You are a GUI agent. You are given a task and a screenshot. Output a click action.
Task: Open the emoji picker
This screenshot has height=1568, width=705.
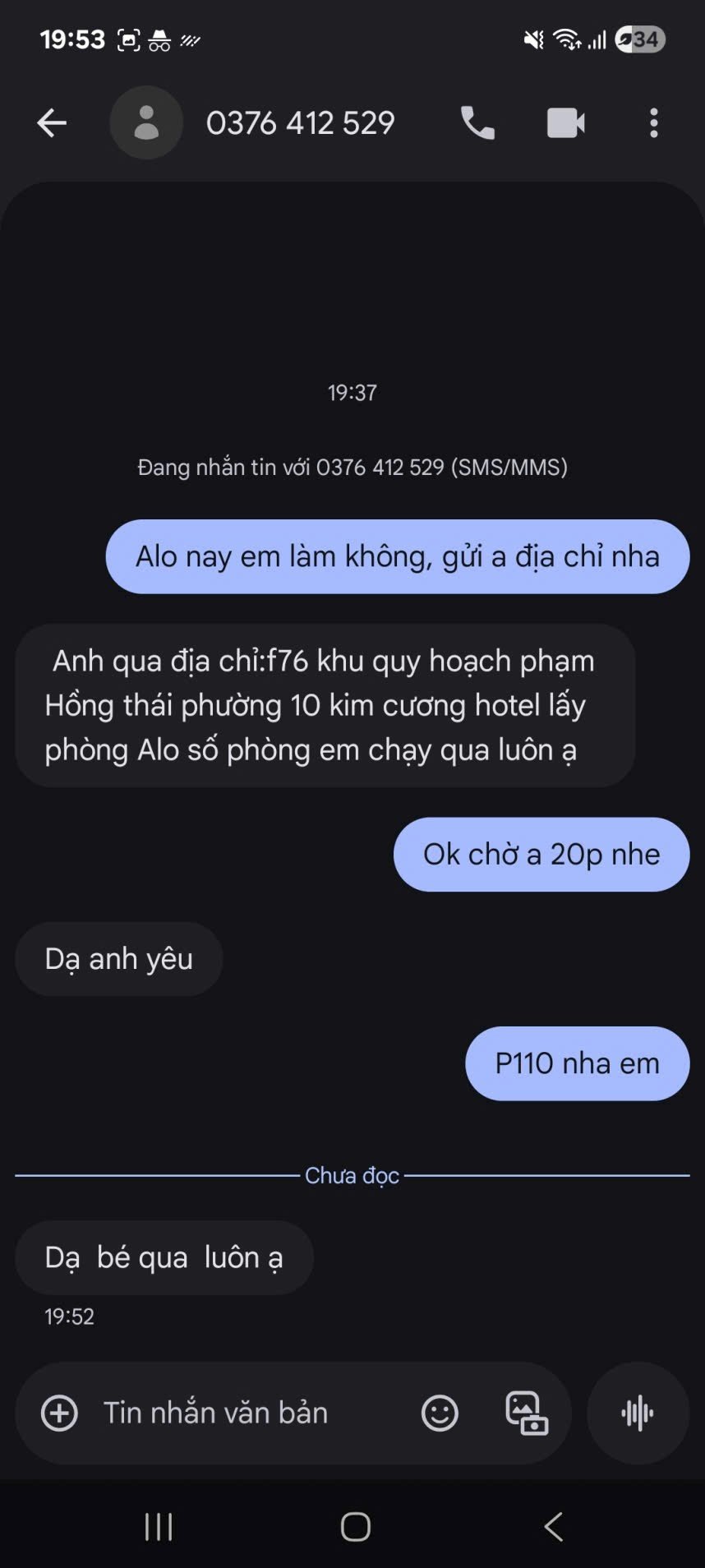440,1413
